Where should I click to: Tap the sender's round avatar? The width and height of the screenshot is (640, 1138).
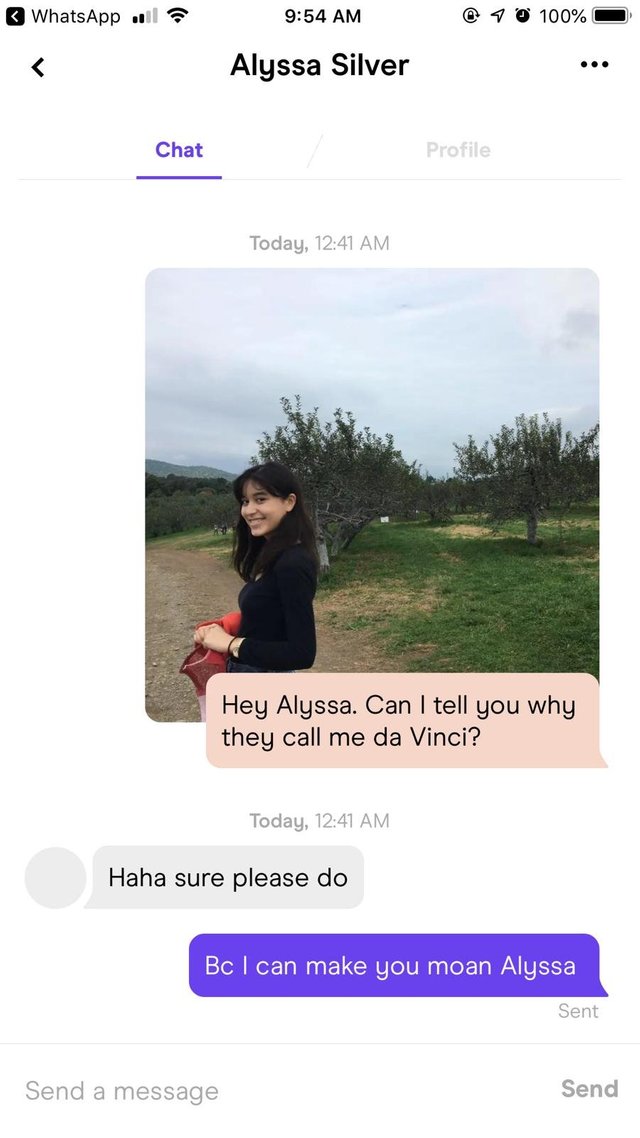[x=55, y=878]
